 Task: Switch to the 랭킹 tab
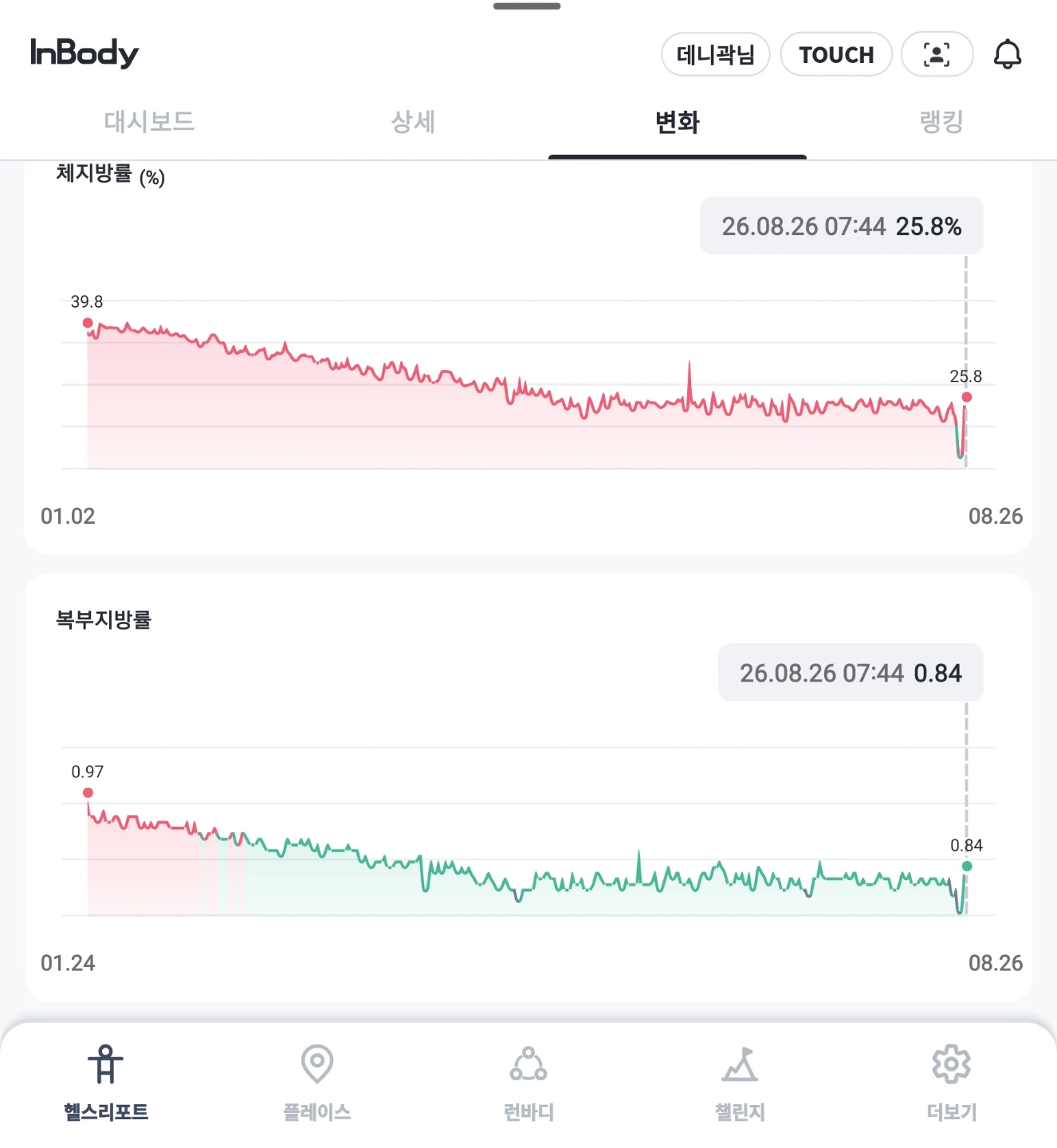click(941, 122)
